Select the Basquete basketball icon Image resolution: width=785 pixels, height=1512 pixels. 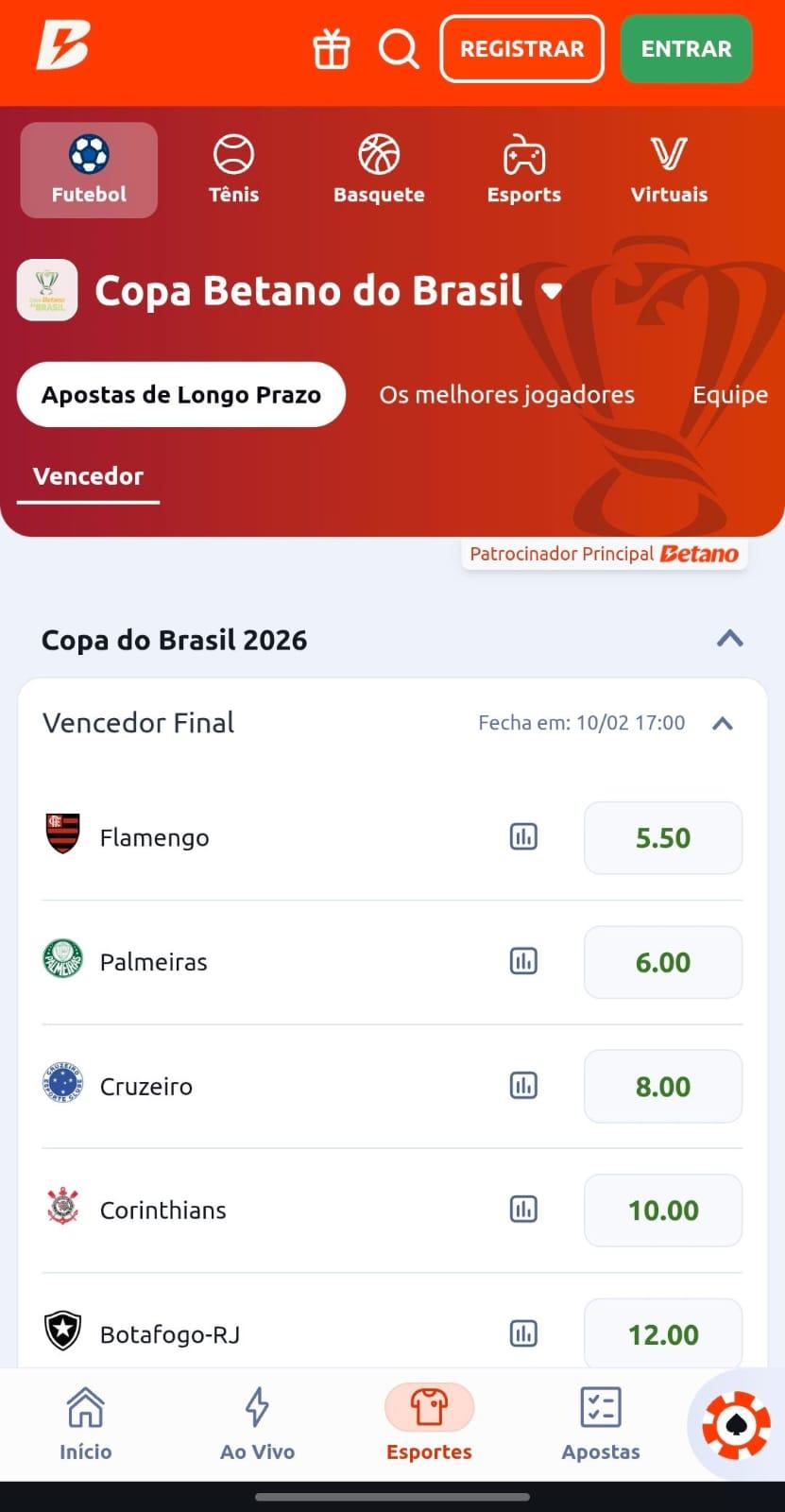[378, 156]
